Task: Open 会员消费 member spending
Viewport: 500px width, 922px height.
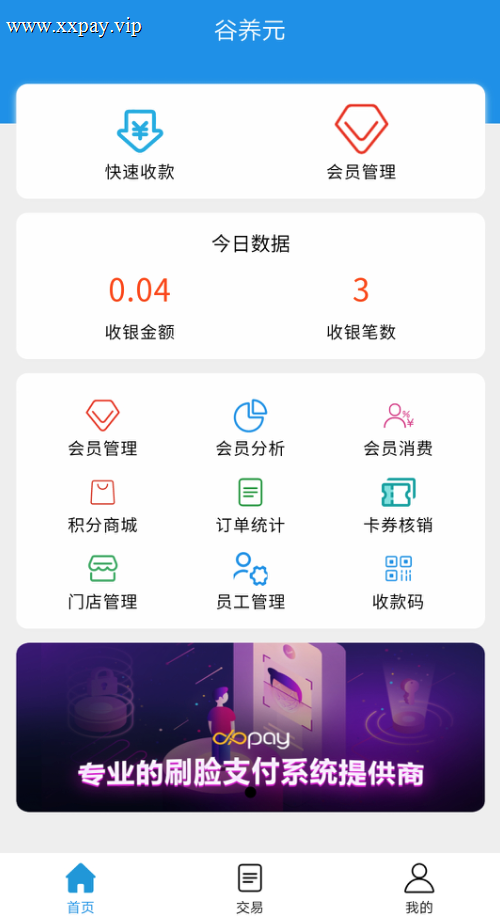Action: (x=398, y=429)
